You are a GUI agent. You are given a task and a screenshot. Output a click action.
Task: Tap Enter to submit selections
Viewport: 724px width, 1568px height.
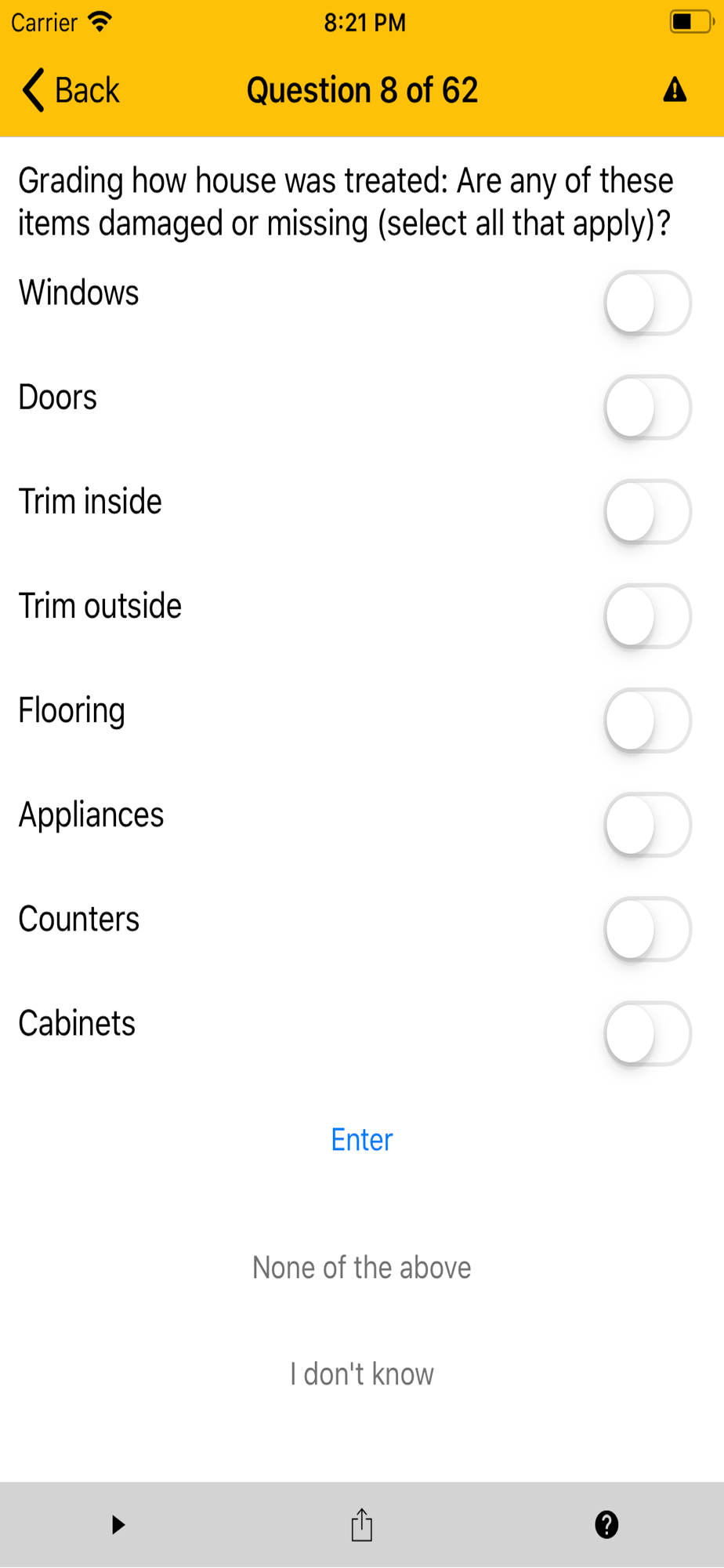pos(361,1140)
